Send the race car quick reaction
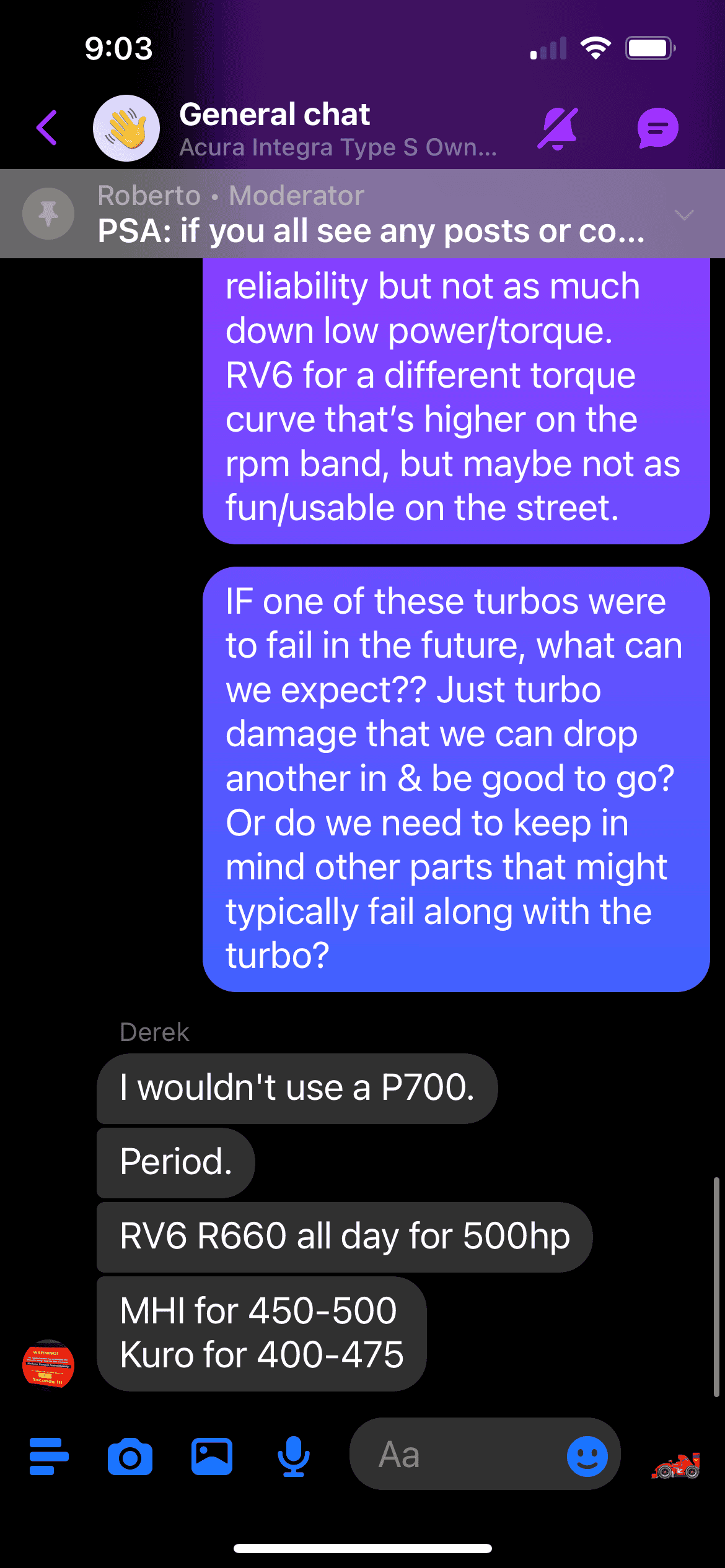Image resolution: width=725 pixels, height=1568 pixels. [676, 1465]
